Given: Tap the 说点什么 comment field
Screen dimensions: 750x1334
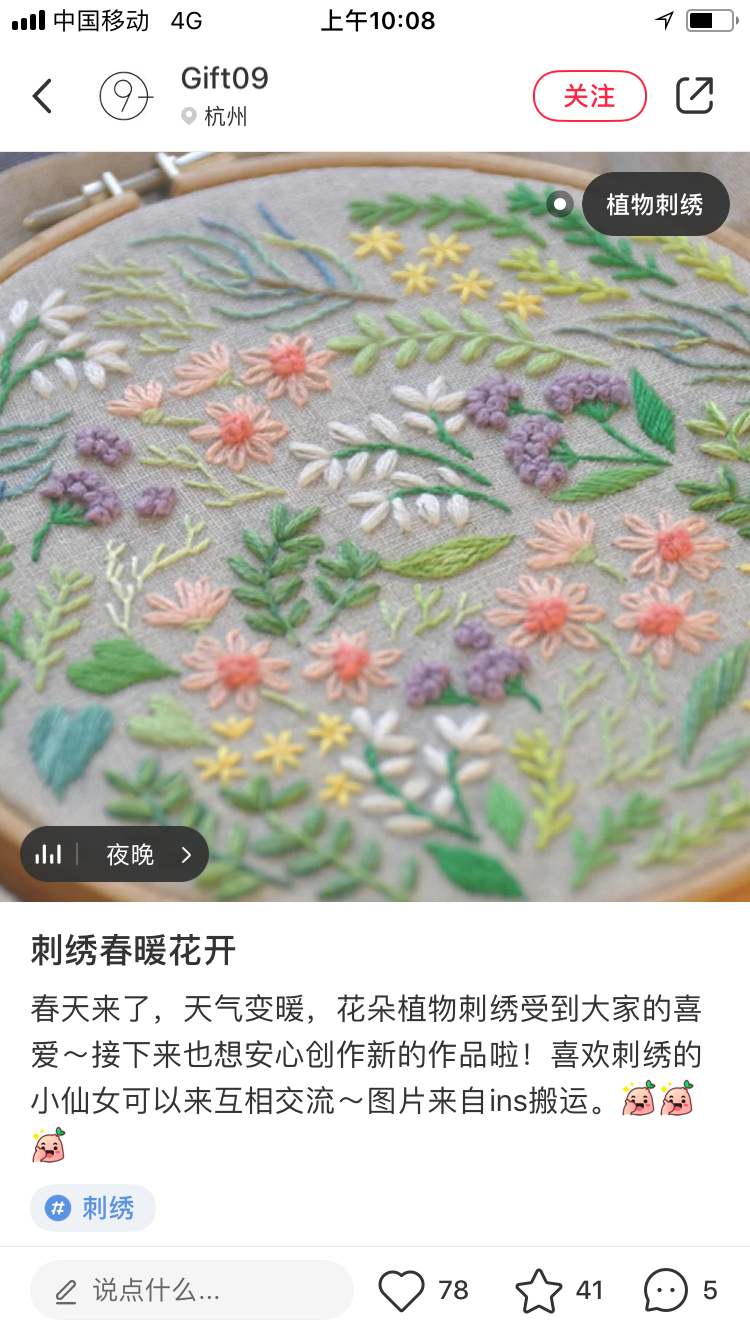Looking at the screenshot, I should (x=190, y=1290).
